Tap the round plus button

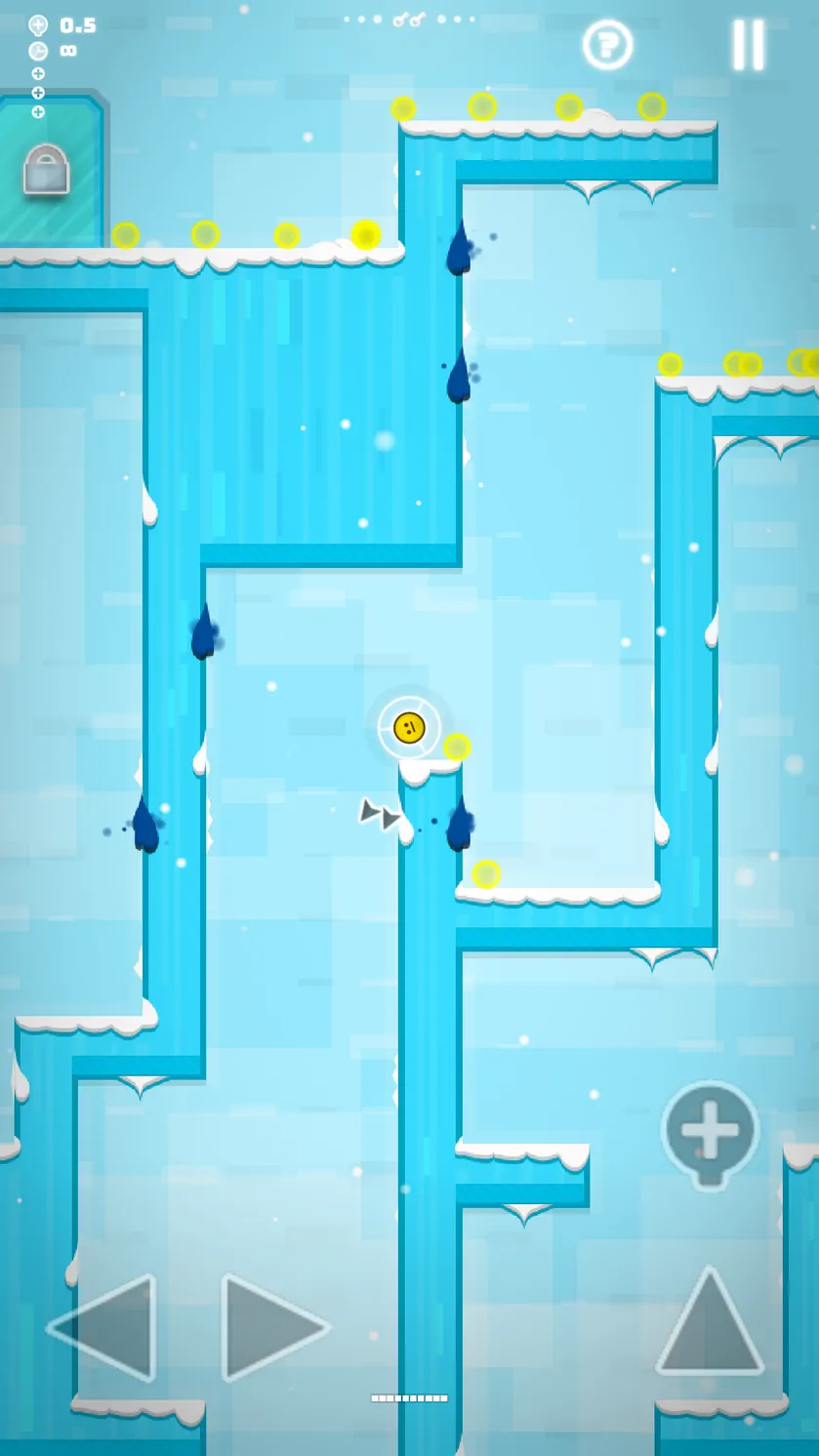[x=710, y=1134]
